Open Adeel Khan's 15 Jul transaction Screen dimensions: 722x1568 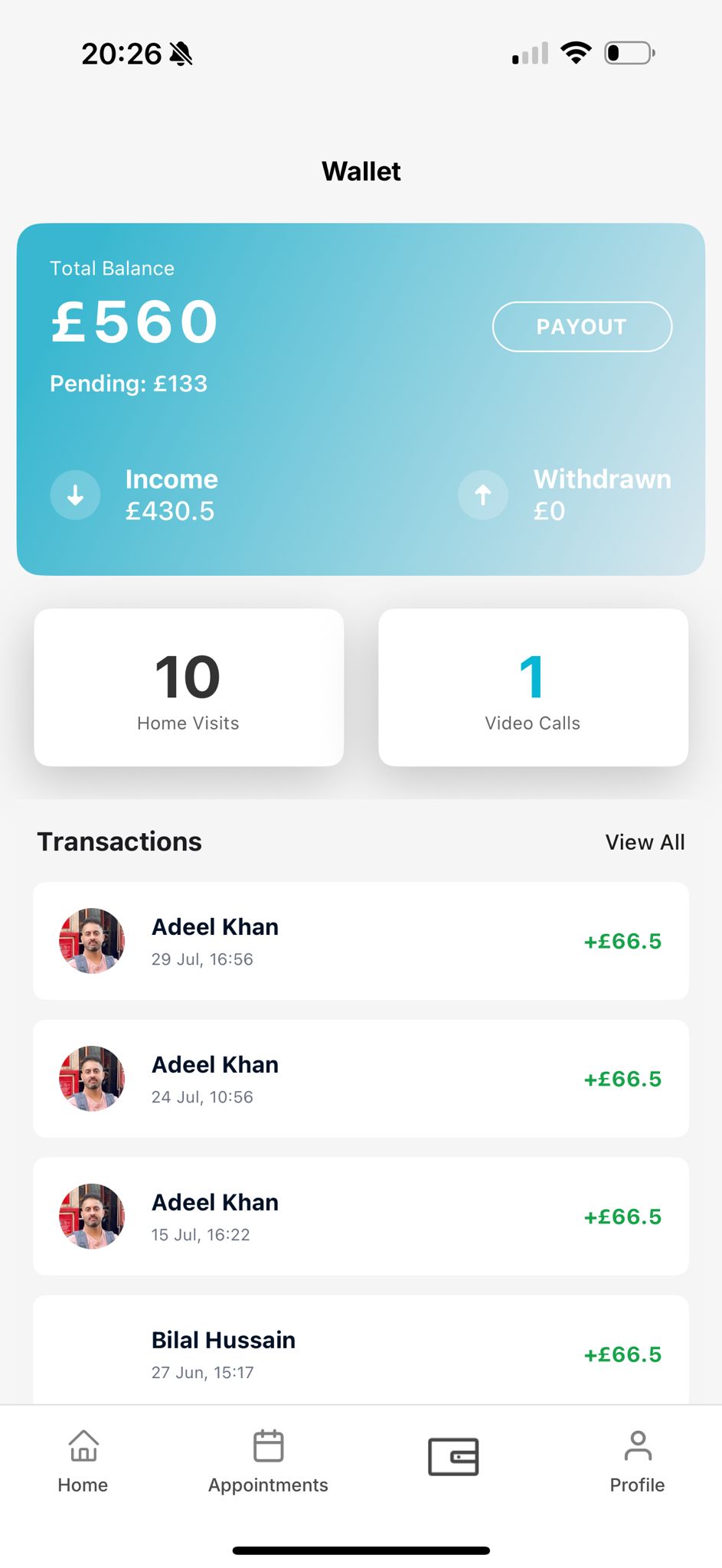point(361,1217)
